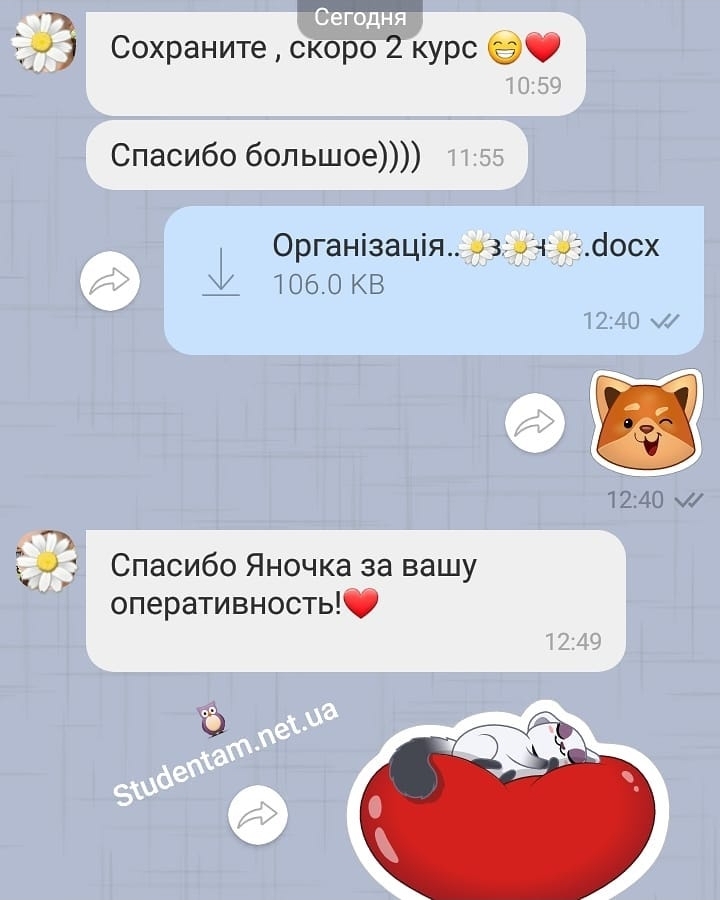720x900 pixels.
Task: Open sender's daisy avatar beside "Сохраните" message
Action: point(43,43)
